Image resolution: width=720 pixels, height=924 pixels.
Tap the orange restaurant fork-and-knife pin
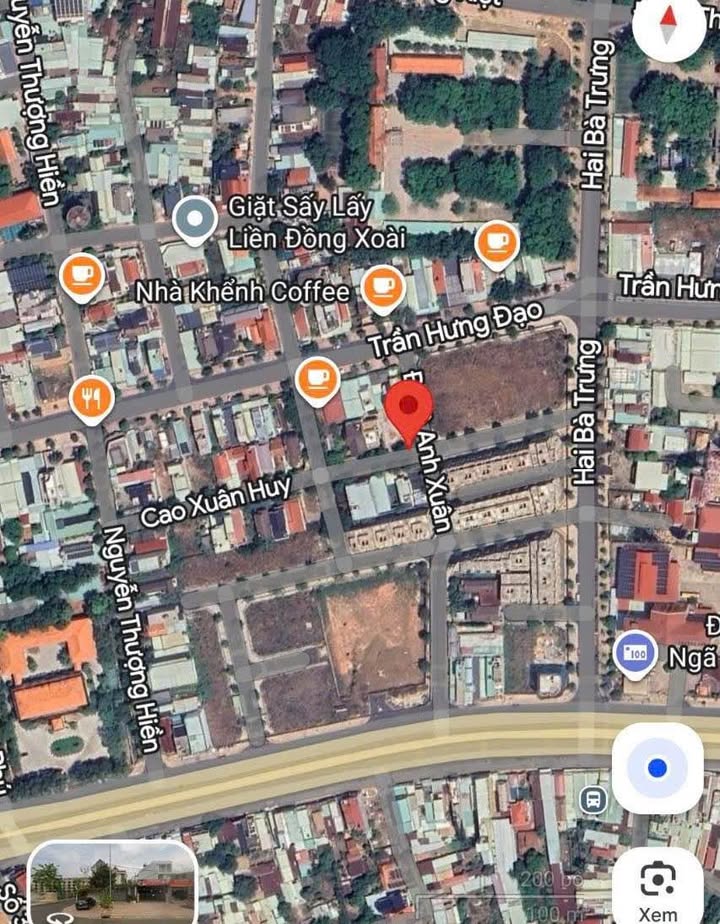coord(92,399)
